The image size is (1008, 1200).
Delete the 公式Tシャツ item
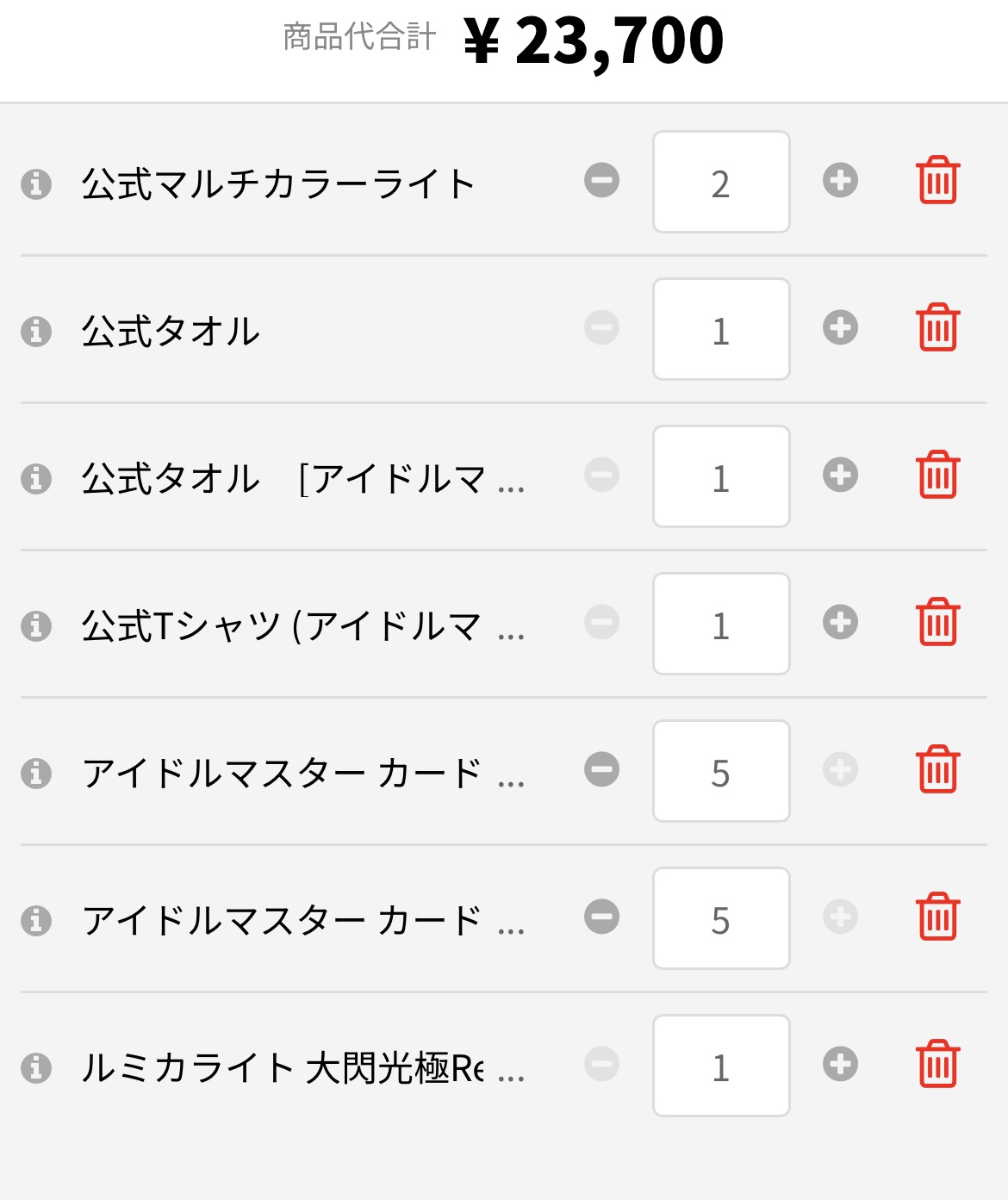click(937, 623)
